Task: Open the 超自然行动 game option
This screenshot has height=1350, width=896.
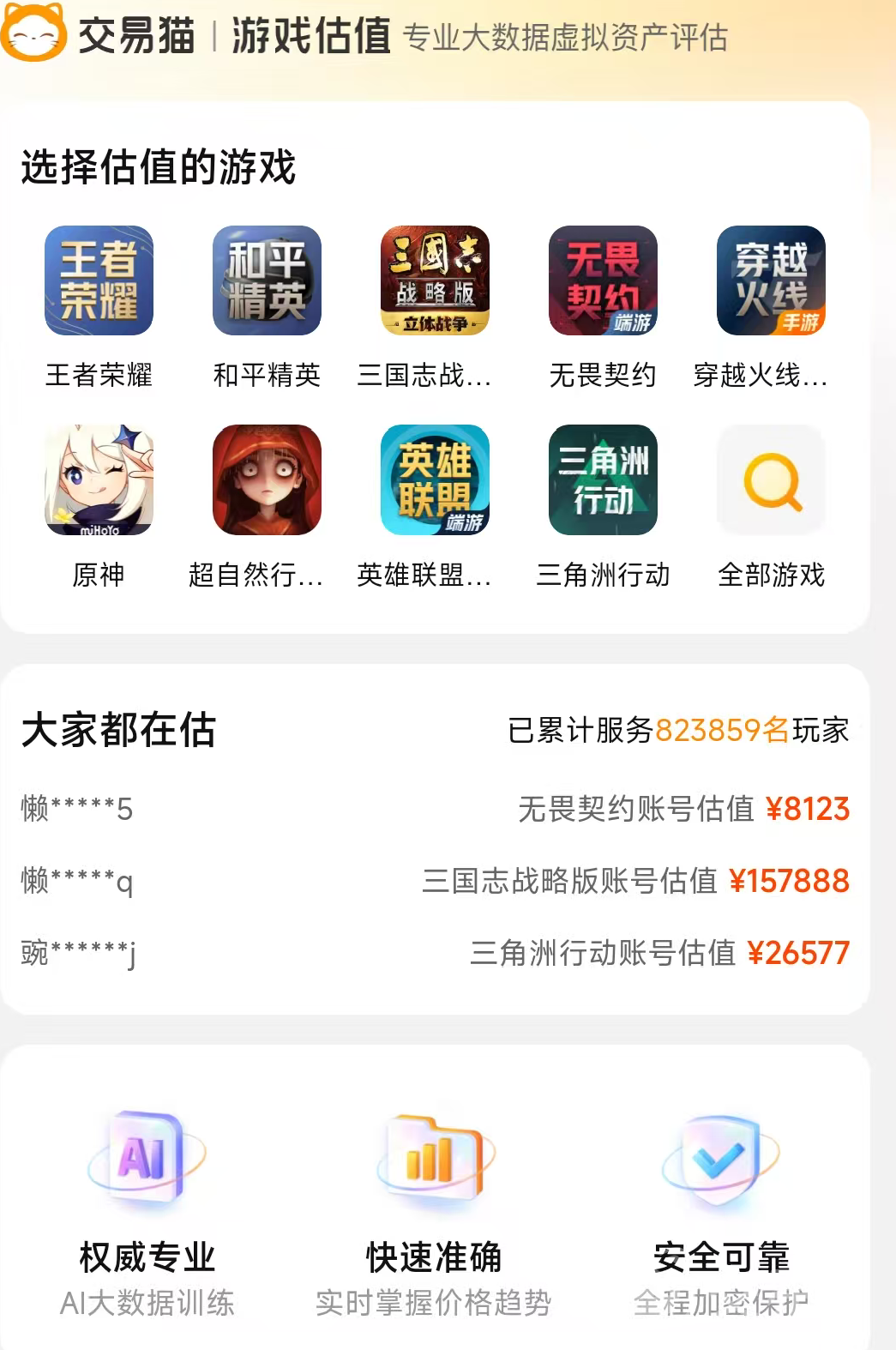Action: pyautogui.click(x=267, y=479)
